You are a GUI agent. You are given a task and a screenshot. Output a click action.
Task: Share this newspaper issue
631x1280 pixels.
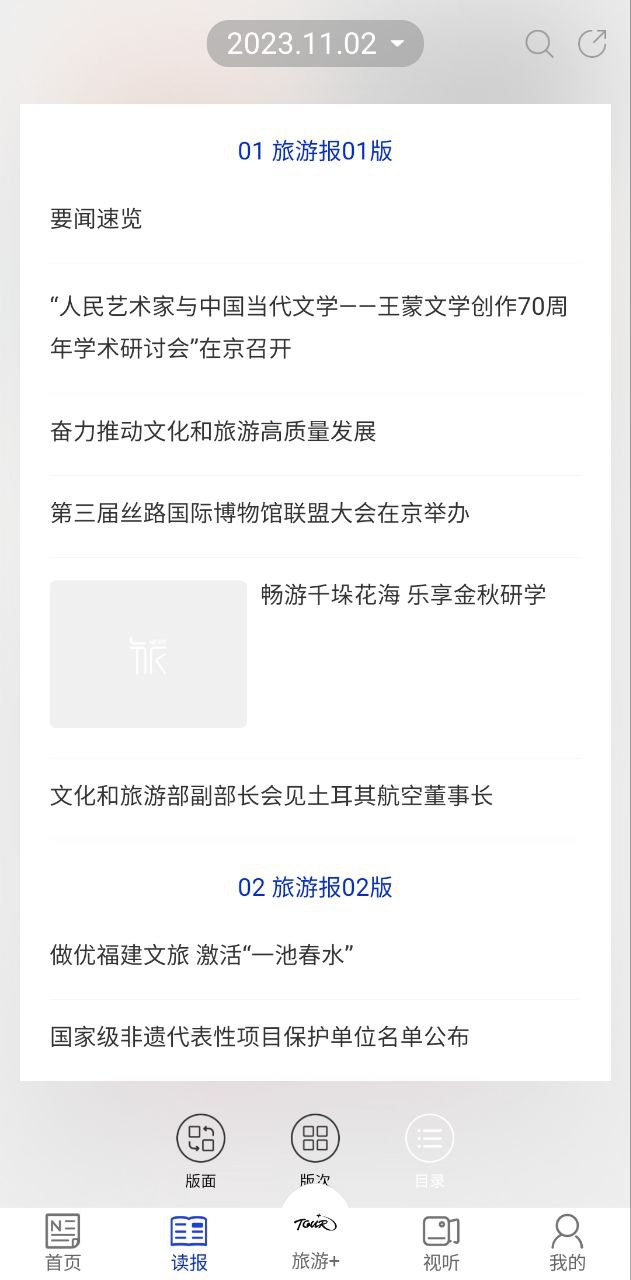(x=592, y=44)
